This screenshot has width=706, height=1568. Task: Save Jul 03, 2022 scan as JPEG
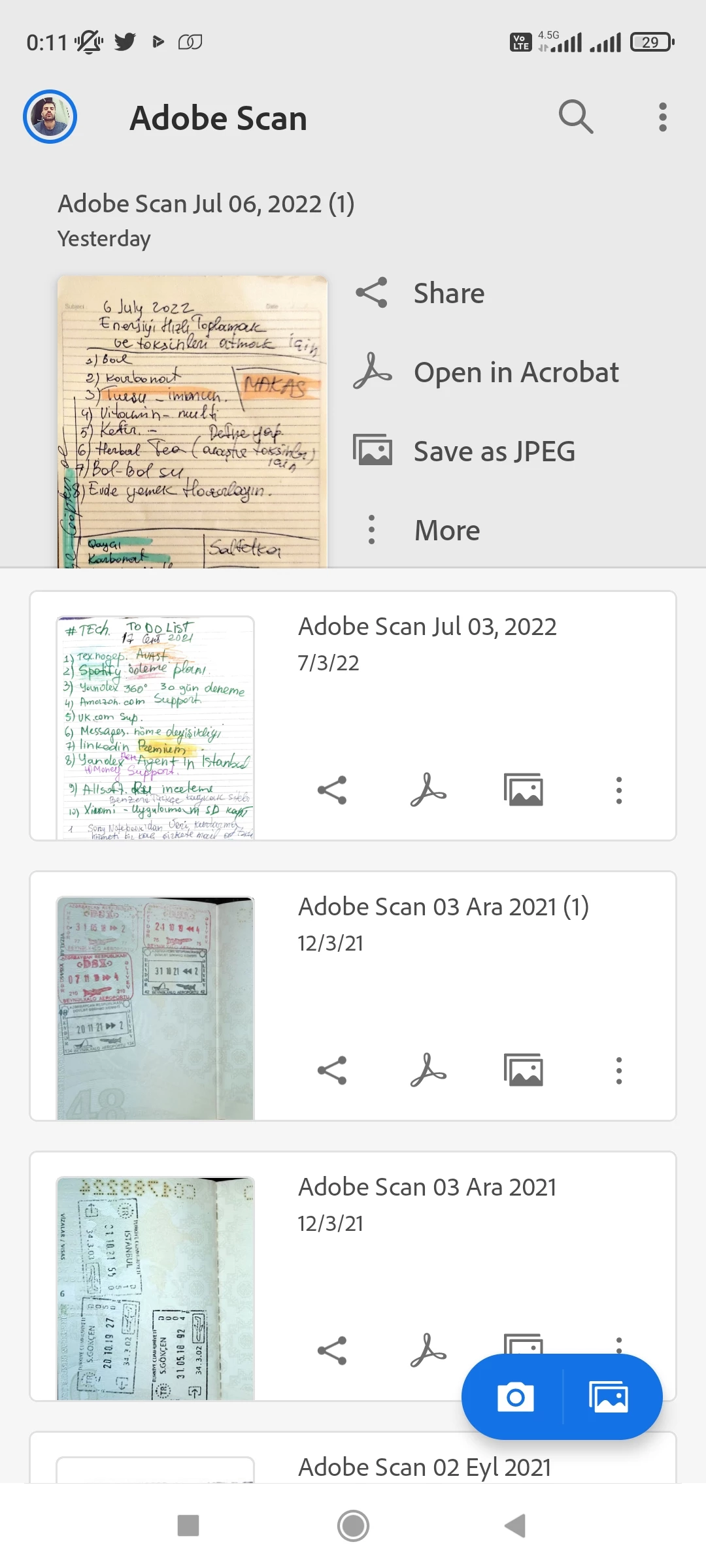[x=524, y=791]
